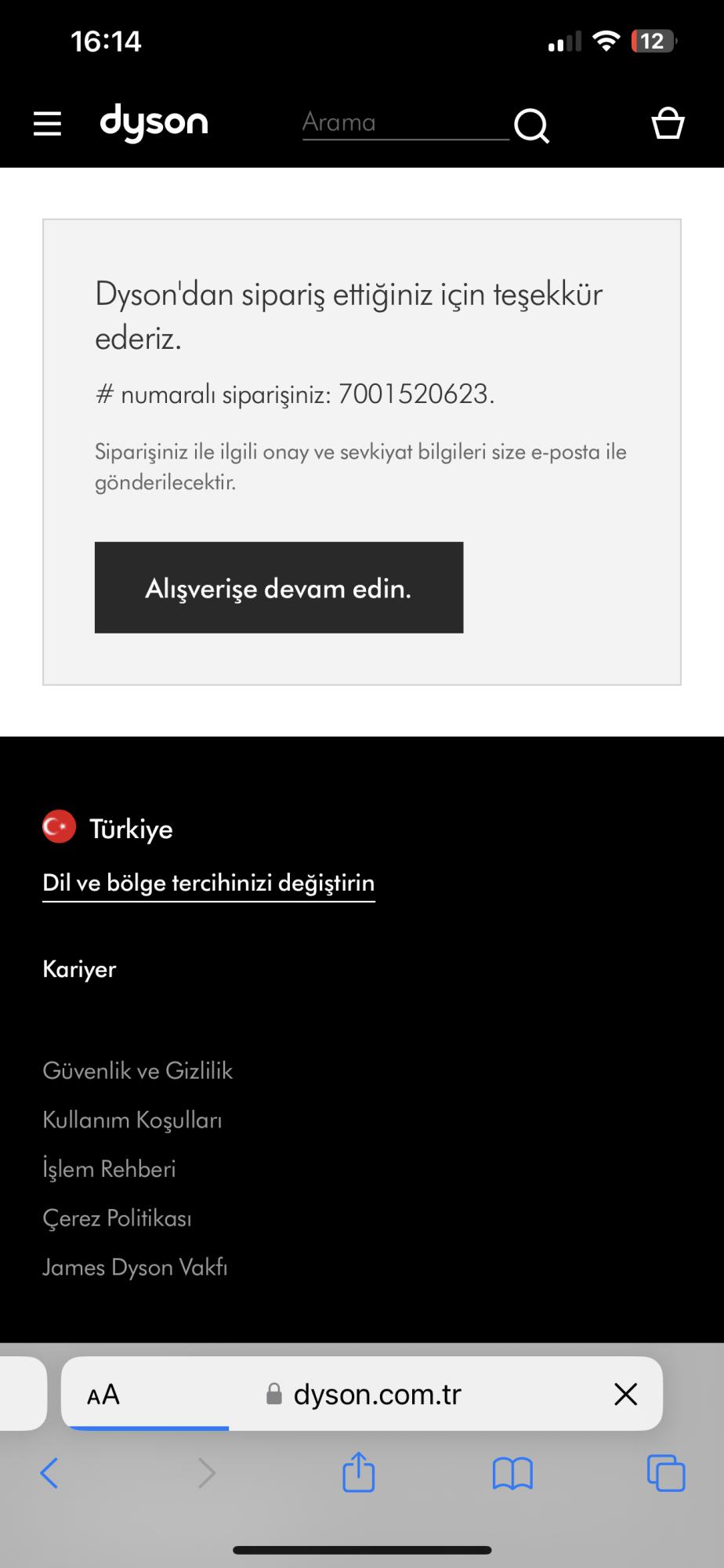The height and width of the screenshot is (1568, 724).
Task: Show all open tabs
Action: tap(666, 1473)
